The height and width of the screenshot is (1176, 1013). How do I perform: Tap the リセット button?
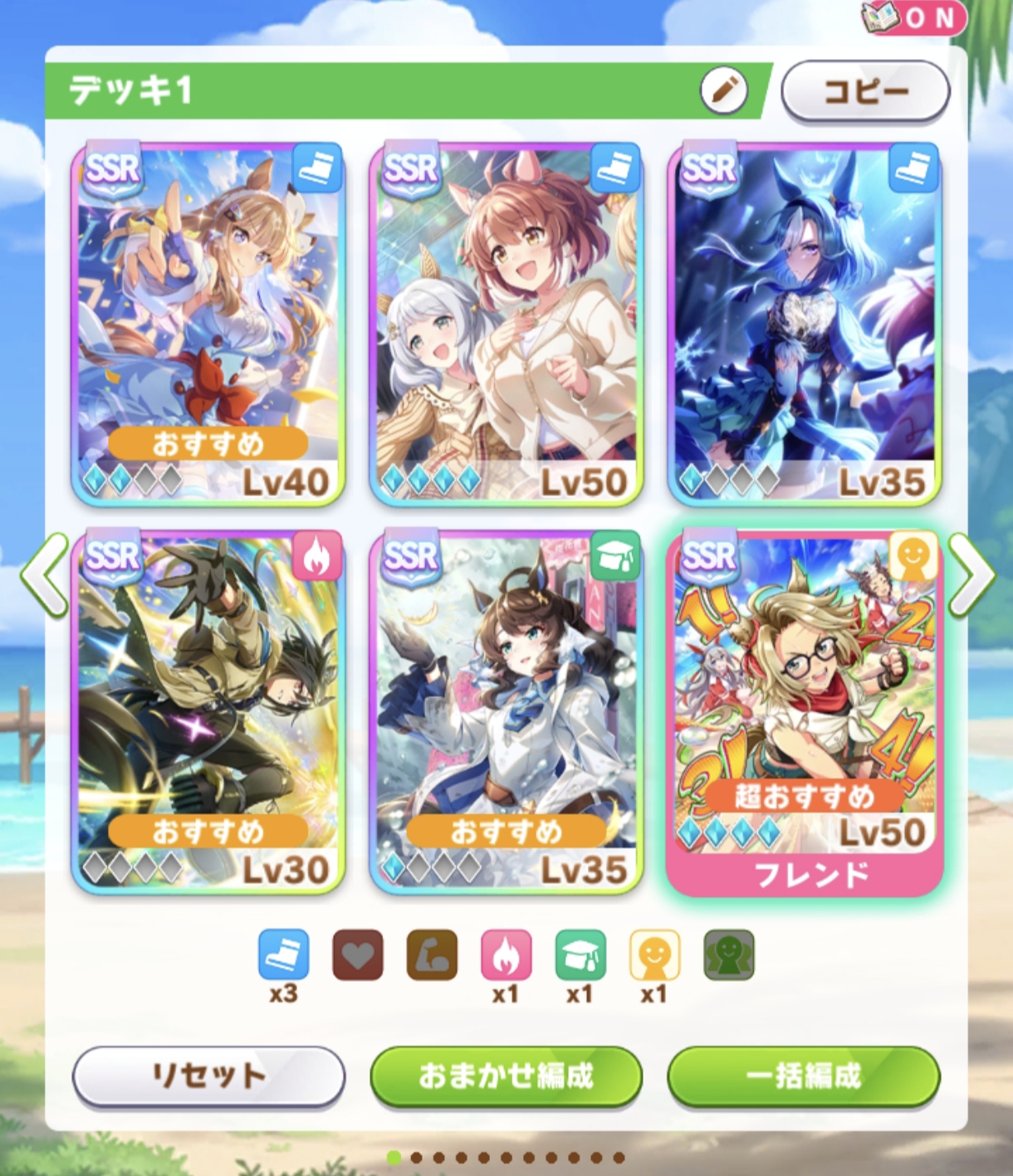pos(208,1076)
